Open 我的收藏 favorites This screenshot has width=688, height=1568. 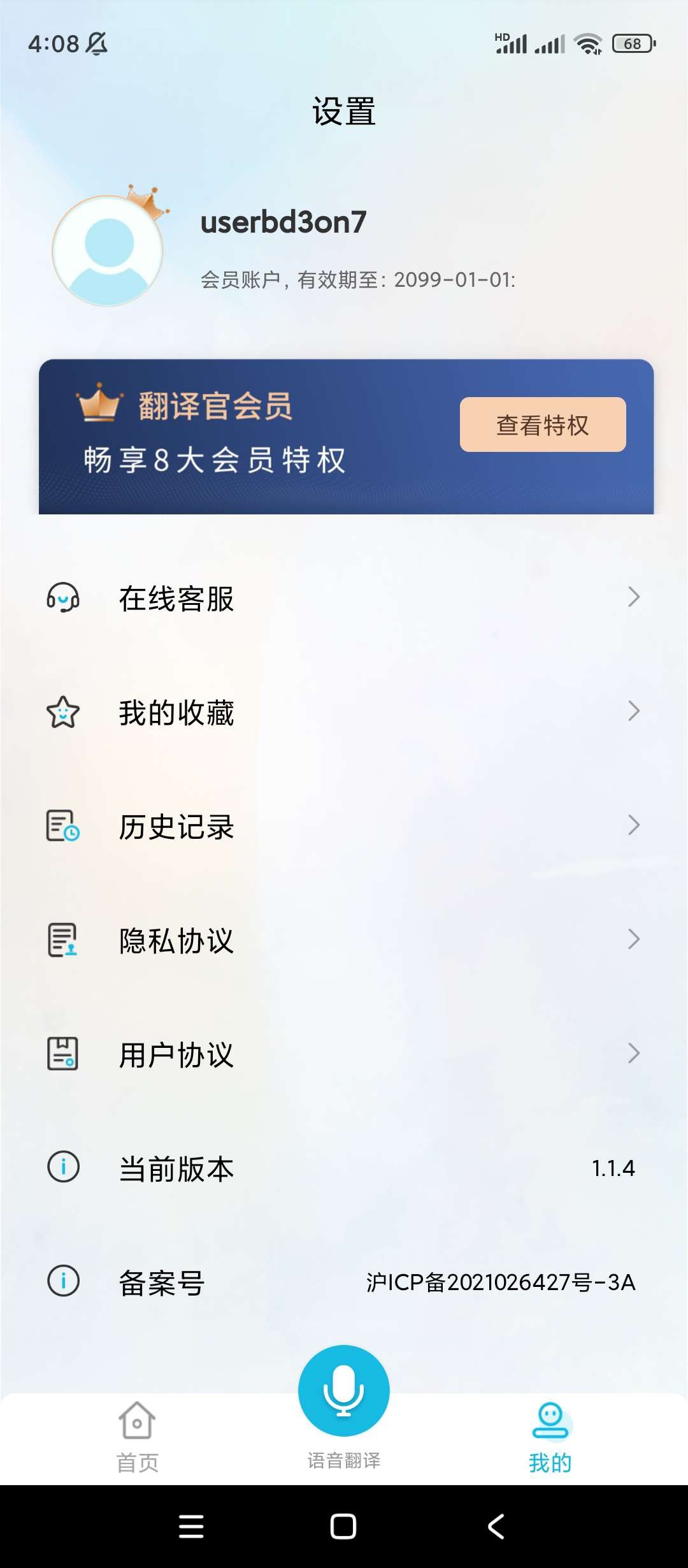(x=344, y=712)
